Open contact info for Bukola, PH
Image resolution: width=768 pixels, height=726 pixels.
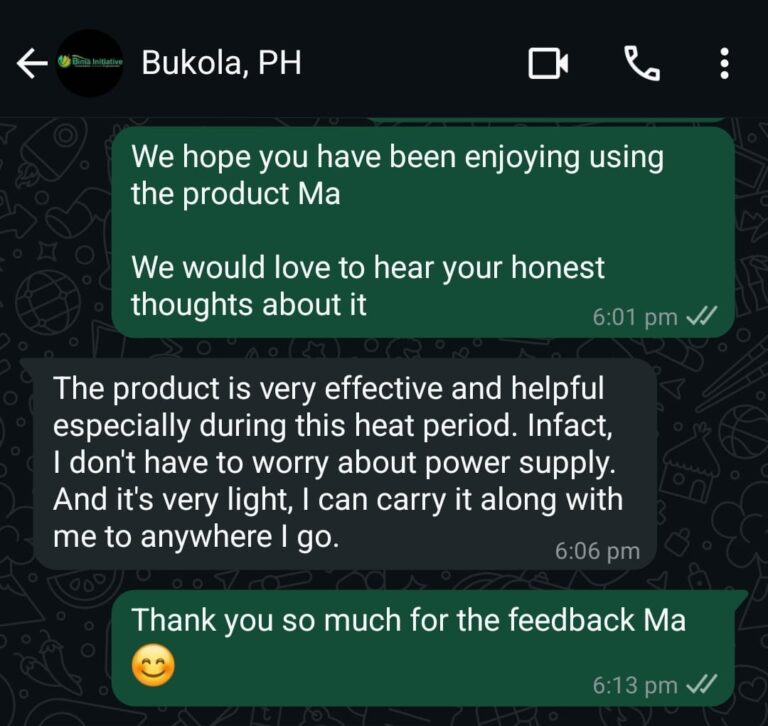[221, 63]
